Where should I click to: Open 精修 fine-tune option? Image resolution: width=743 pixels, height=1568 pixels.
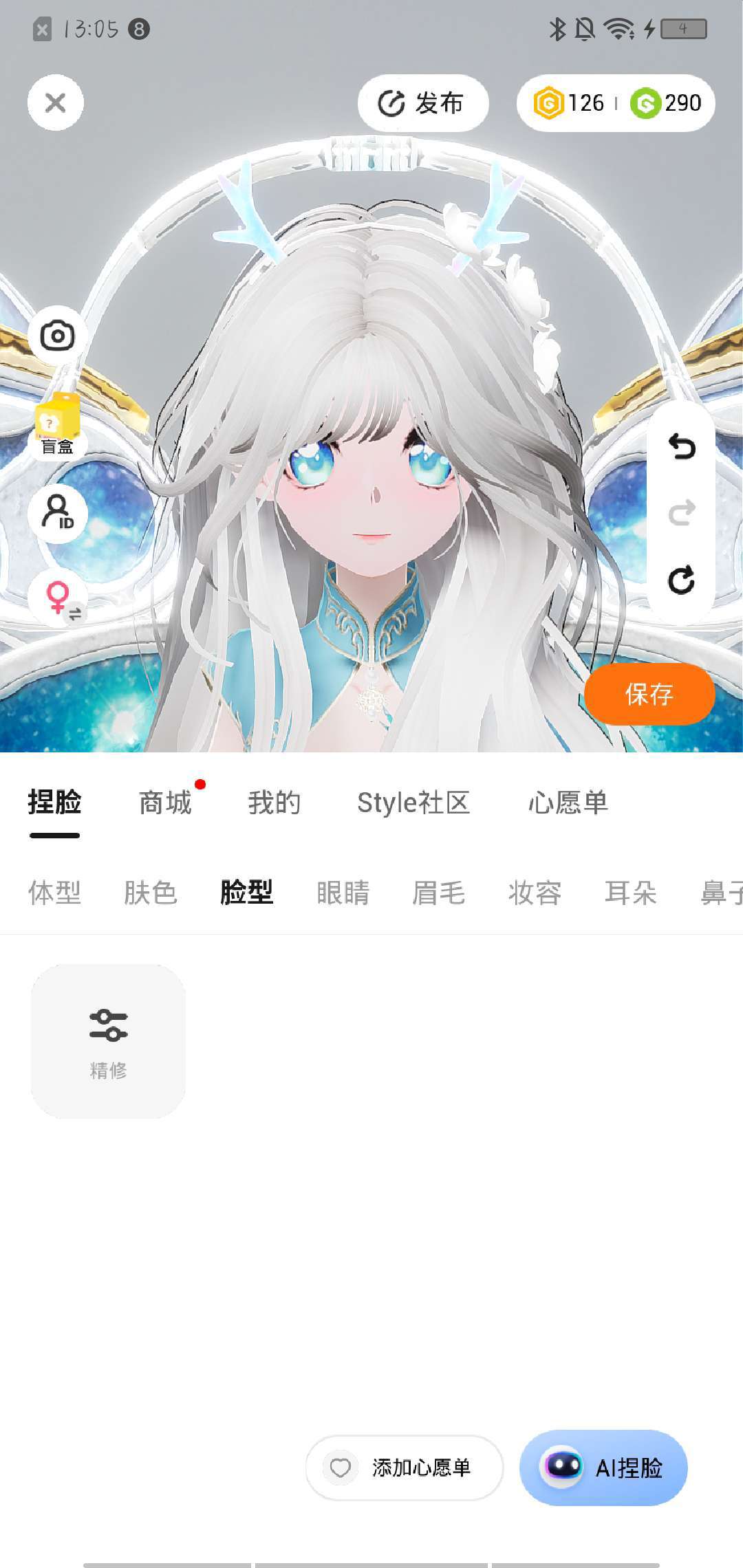[x=108, y=1041]
